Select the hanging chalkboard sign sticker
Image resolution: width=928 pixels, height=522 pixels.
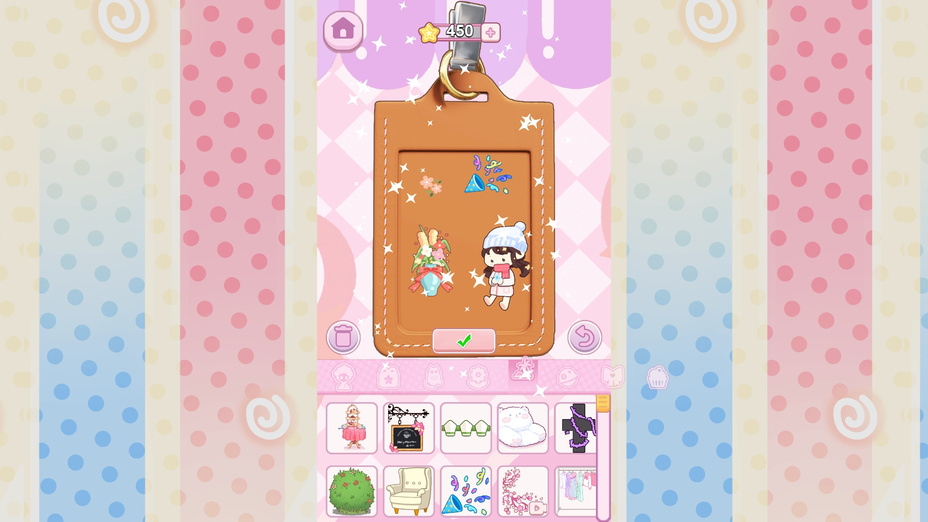(408, 428)
